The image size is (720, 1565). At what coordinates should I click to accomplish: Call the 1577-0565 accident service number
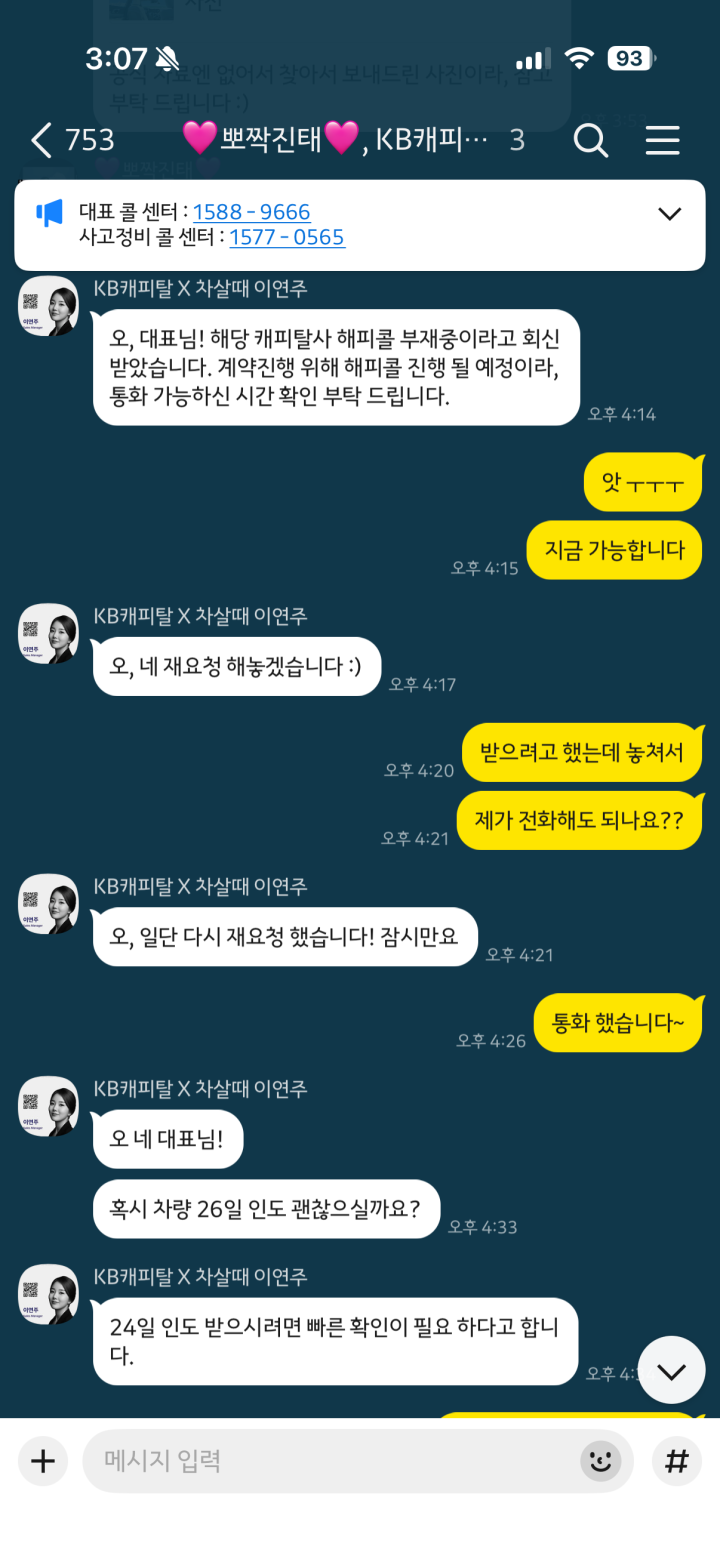coord(287,237)
